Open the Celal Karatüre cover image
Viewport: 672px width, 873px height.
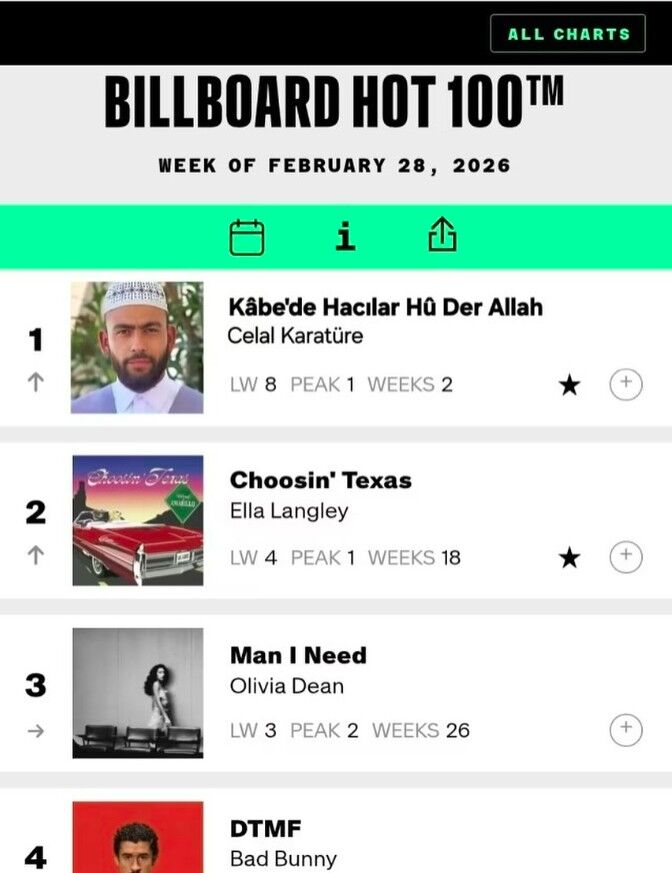pyautogui.click(x=137, y=347)
